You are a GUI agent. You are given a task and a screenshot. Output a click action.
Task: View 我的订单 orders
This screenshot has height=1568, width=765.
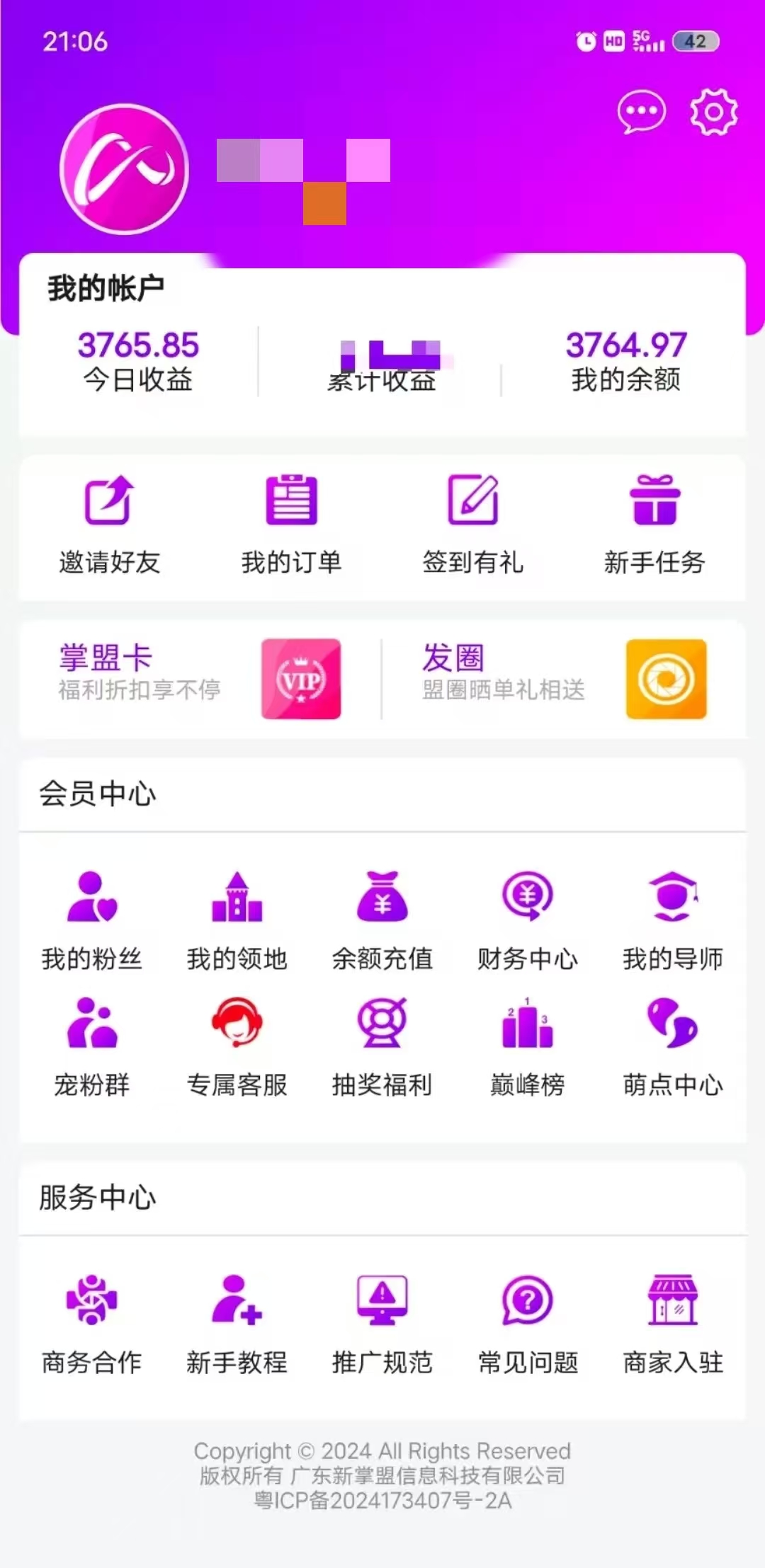coord(291,525)
